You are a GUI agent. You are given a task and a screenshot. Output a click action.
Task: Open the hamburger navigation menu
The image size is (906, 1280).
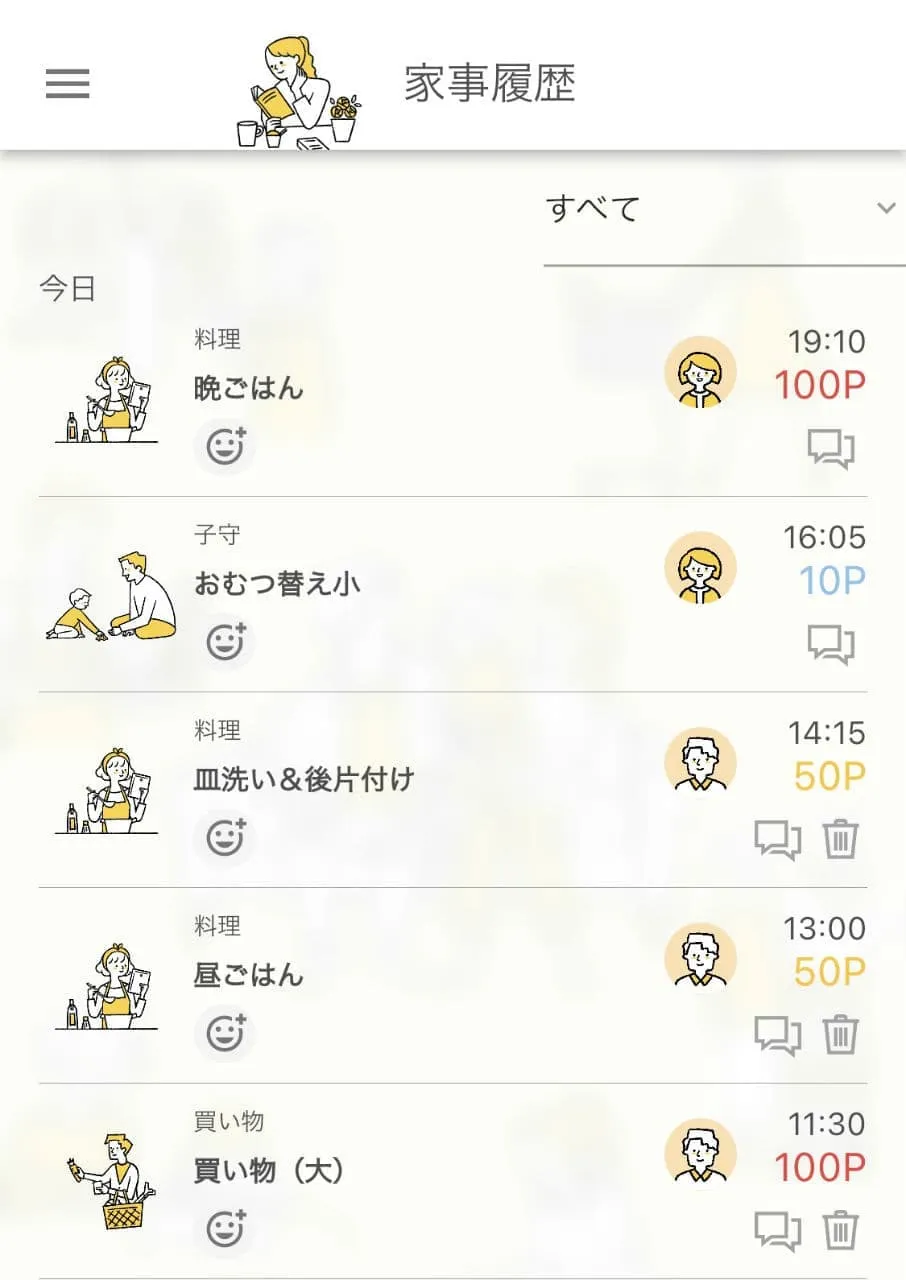(x=65, y=85)
